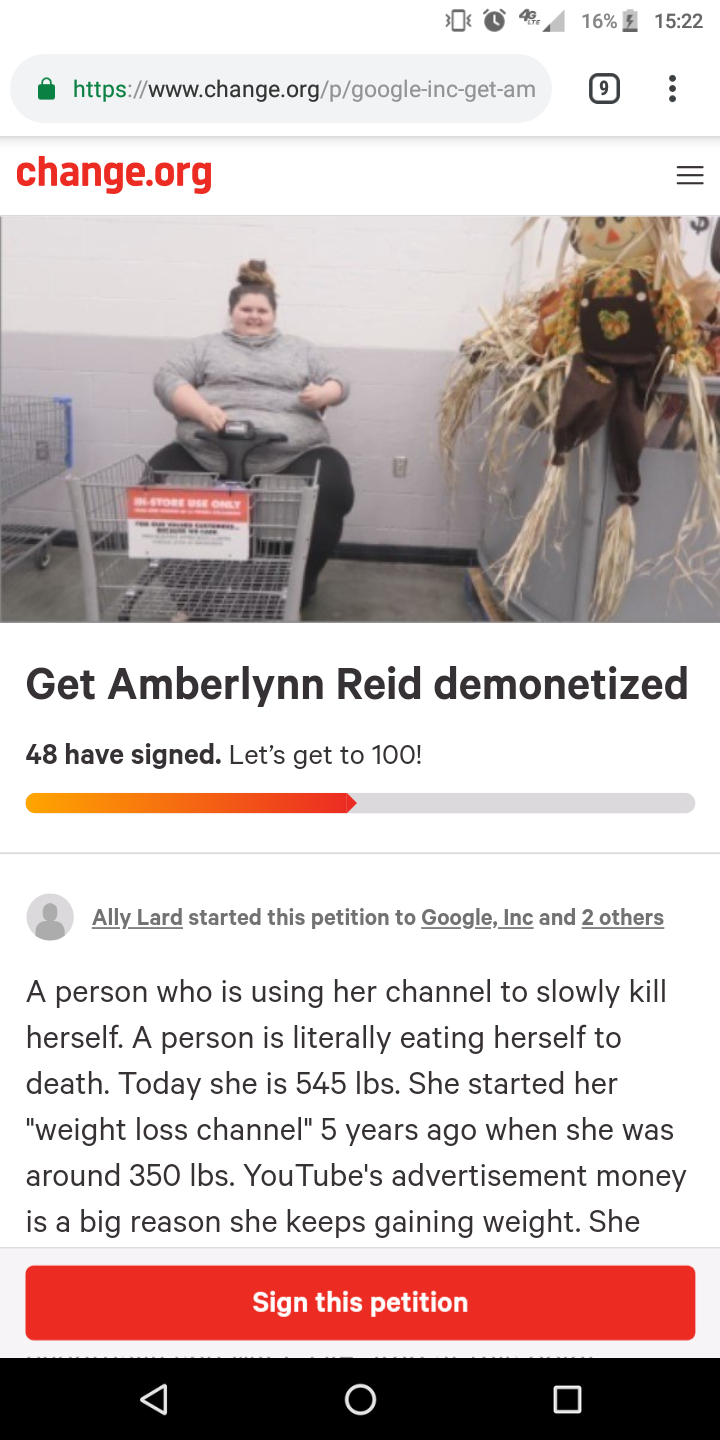The image size is (720, 1440).
Task: View the 2 others petition targets
Action: [x=623, y=917]
